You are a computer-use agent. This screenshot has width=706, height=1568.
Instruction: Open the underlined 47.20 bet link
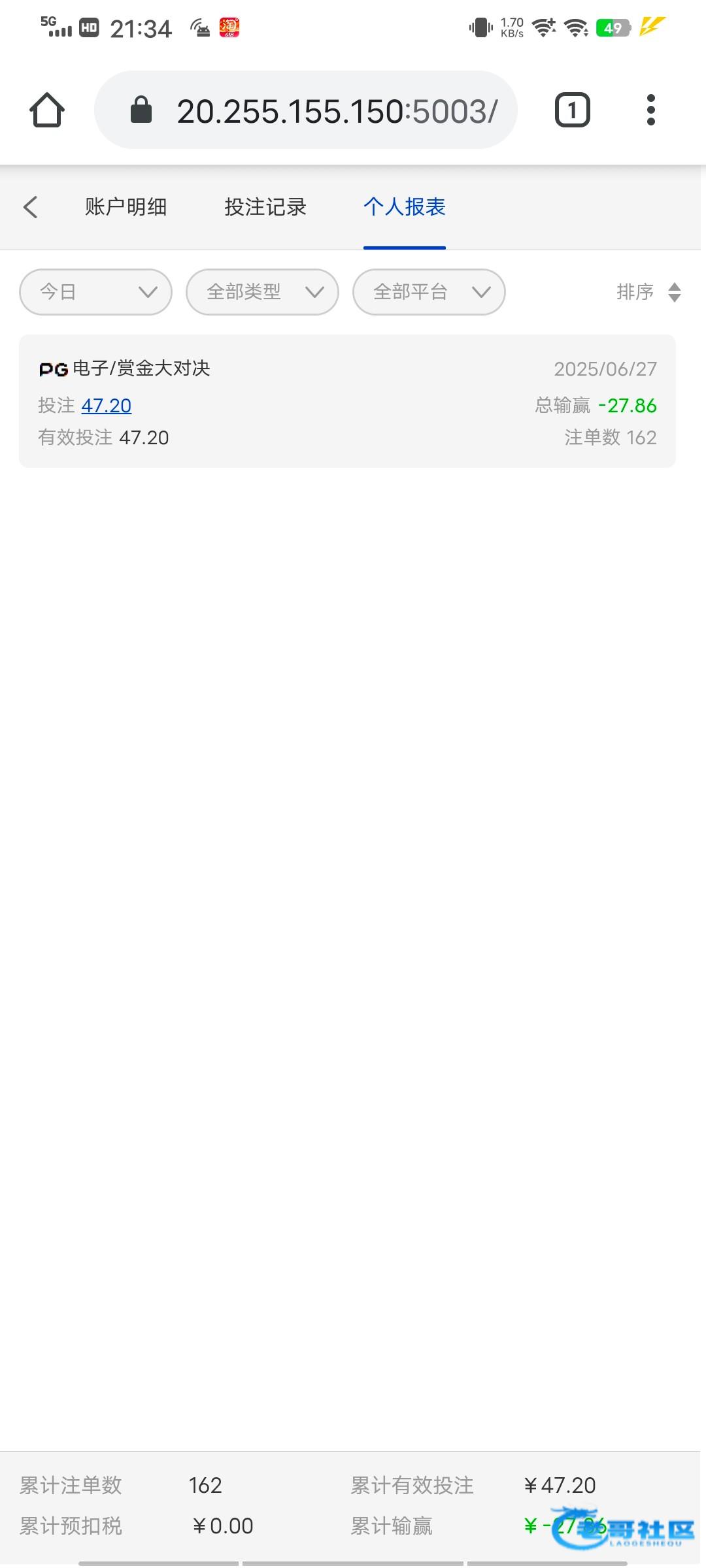point(107,406)
